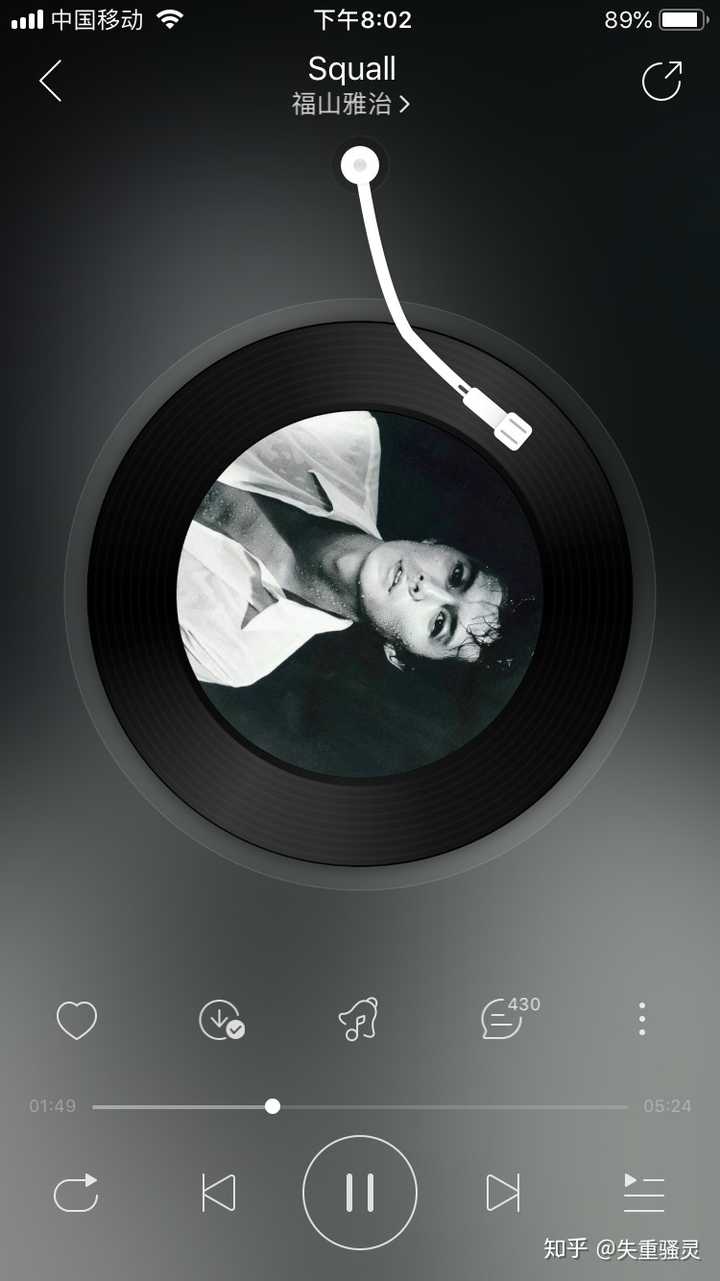The height and width of the screenshot is (1281, 720).
Task: Go back using the top-left arrow
Action: [x=50, y=81]
